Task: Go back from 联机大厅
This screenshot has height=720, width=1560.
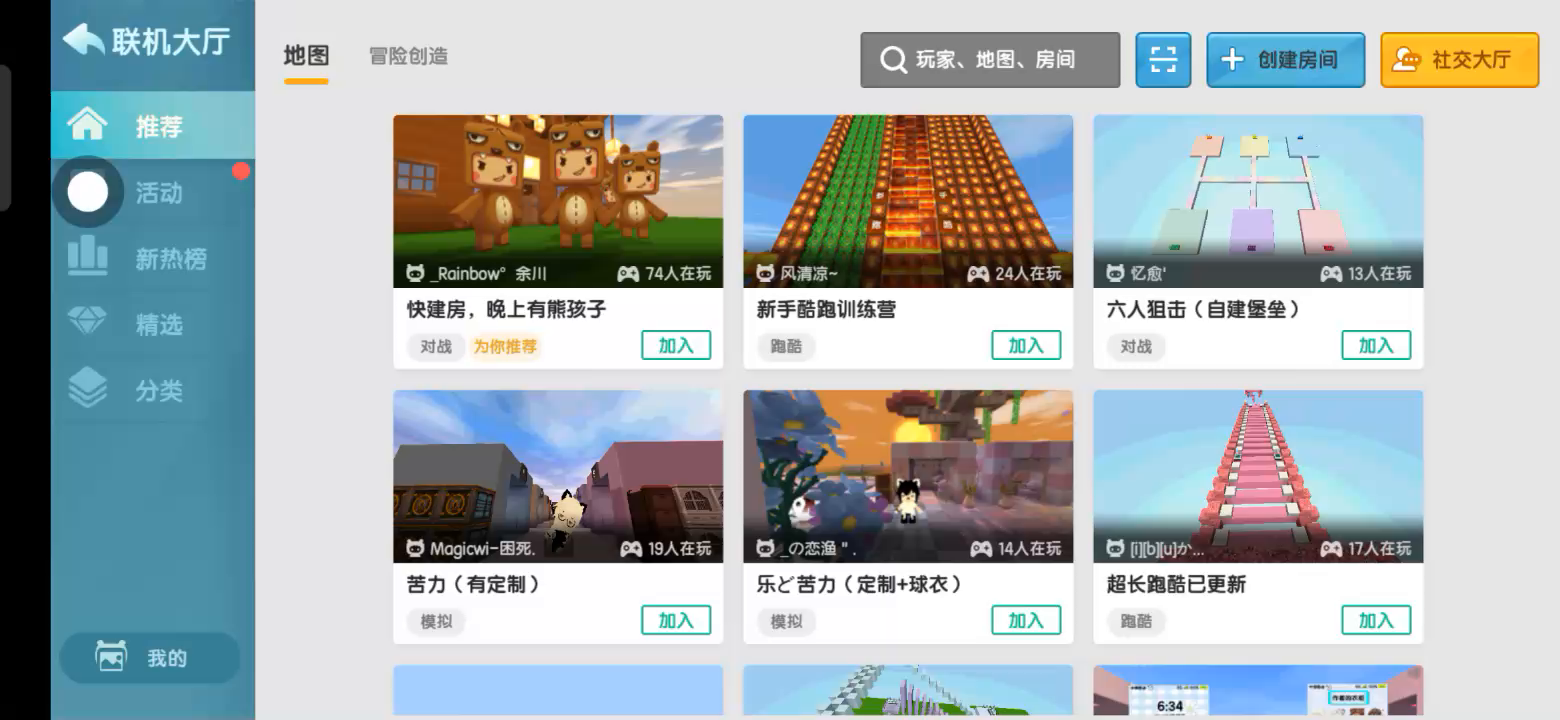Action: tap(84, 41)
